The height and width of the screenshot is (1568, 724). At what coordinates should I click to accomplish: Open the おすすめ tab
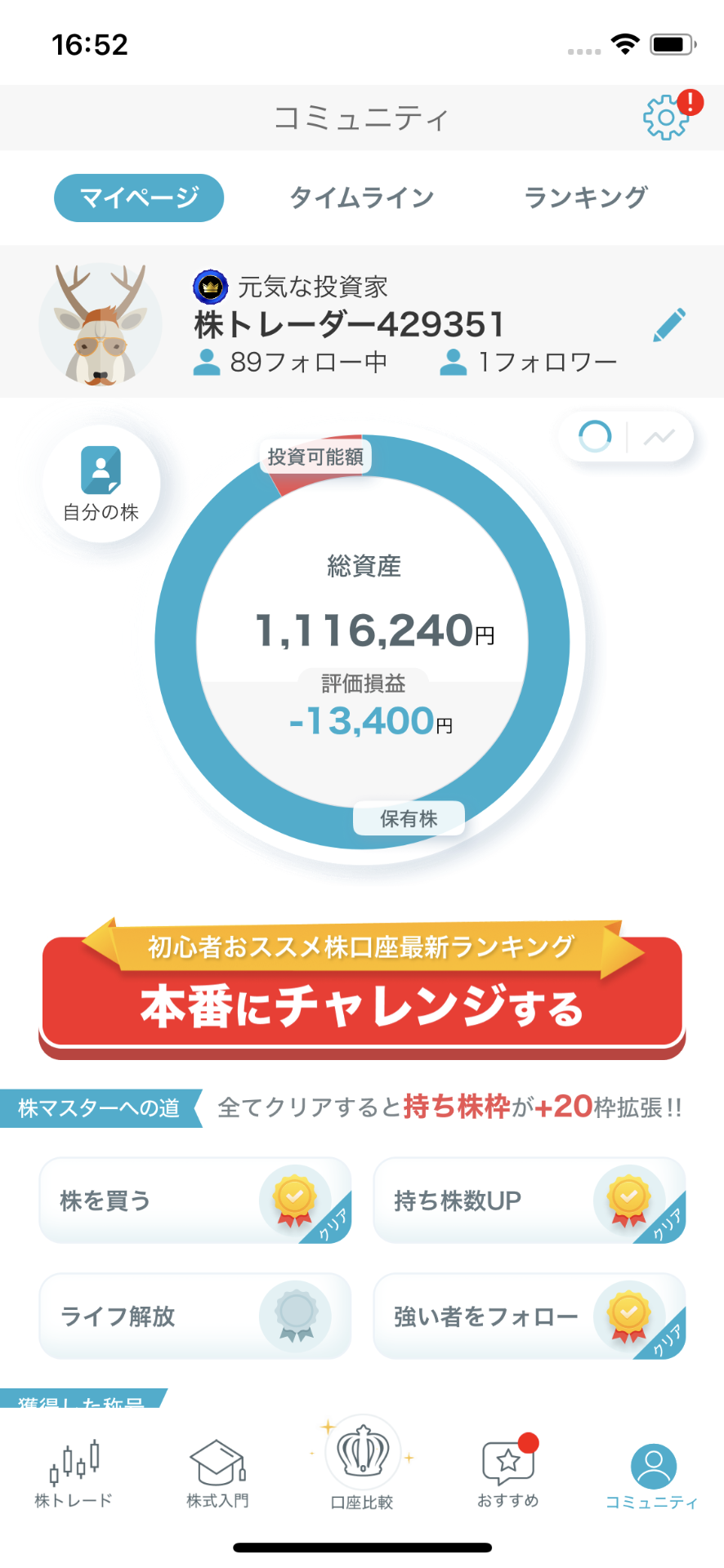pyautogui.click(x=507, y=1474)
